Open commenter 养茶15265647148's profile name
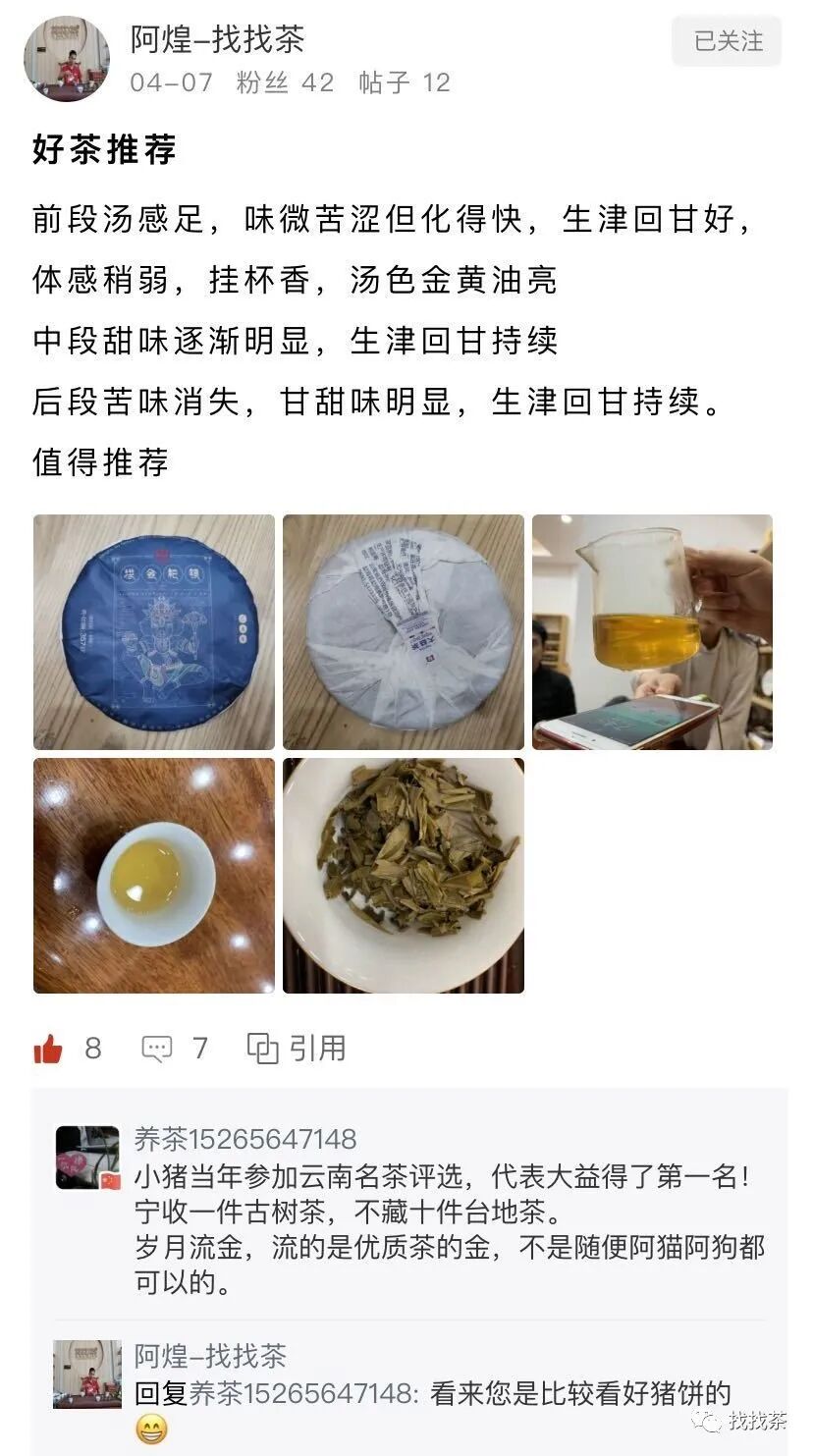Screen dimensions: 813x1456 coord(245,1139)
